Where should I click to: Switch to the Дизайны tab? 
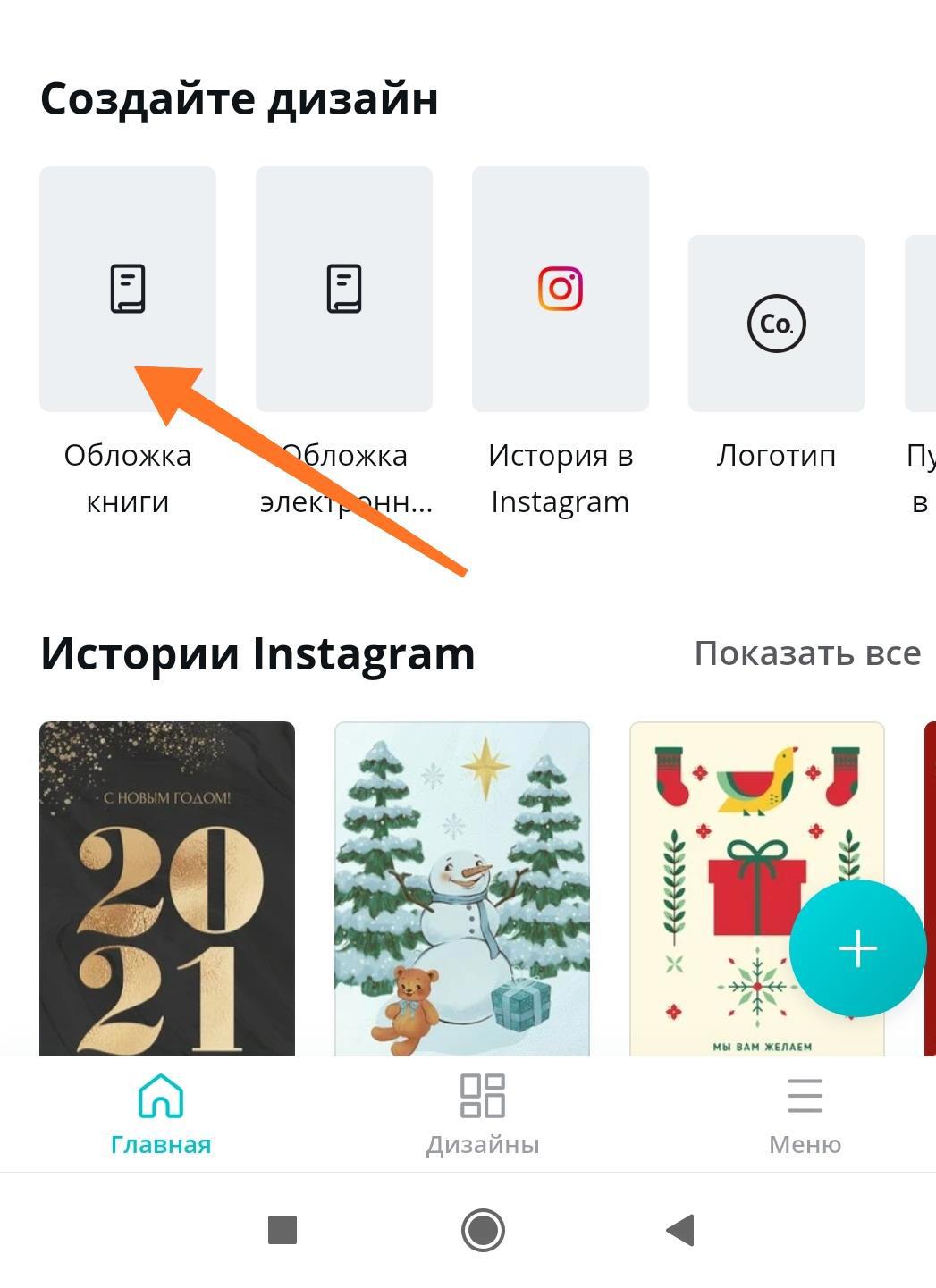pos(483,1115)
